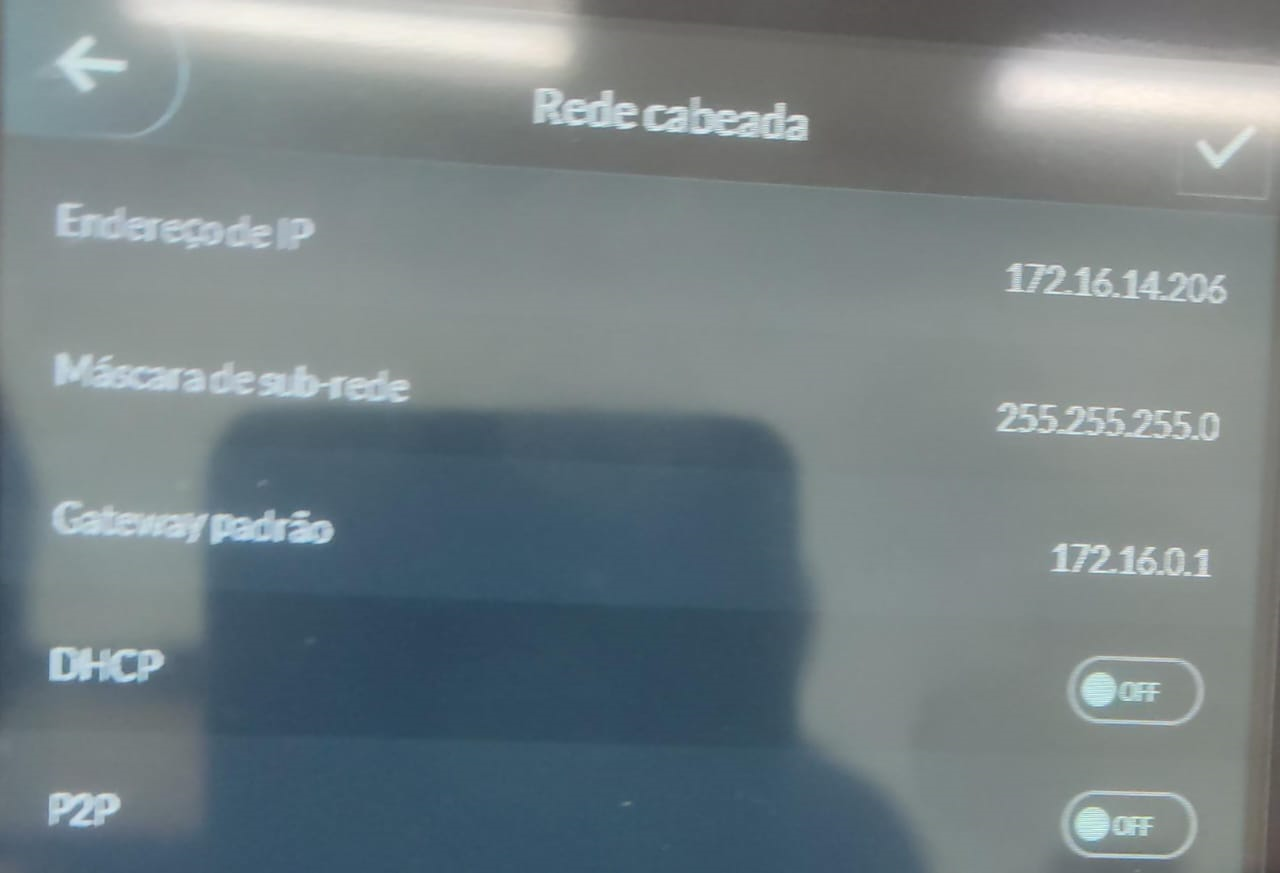The width and height of the screenshot is (1280, 873).
Task: Turn on the DHCP switch
Action: (1135, 690)
